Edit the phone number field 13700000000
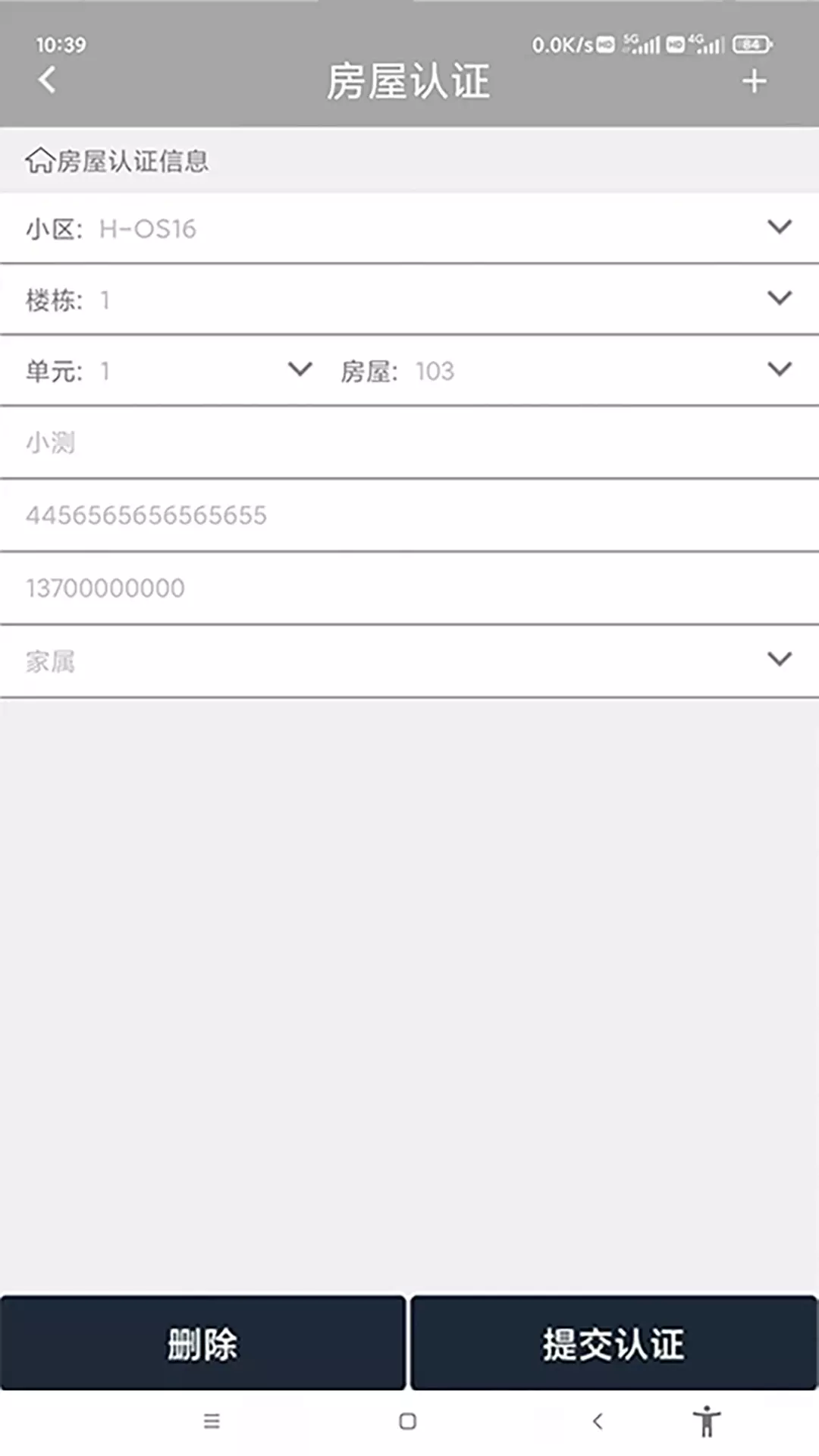 (x=409, y=588)
